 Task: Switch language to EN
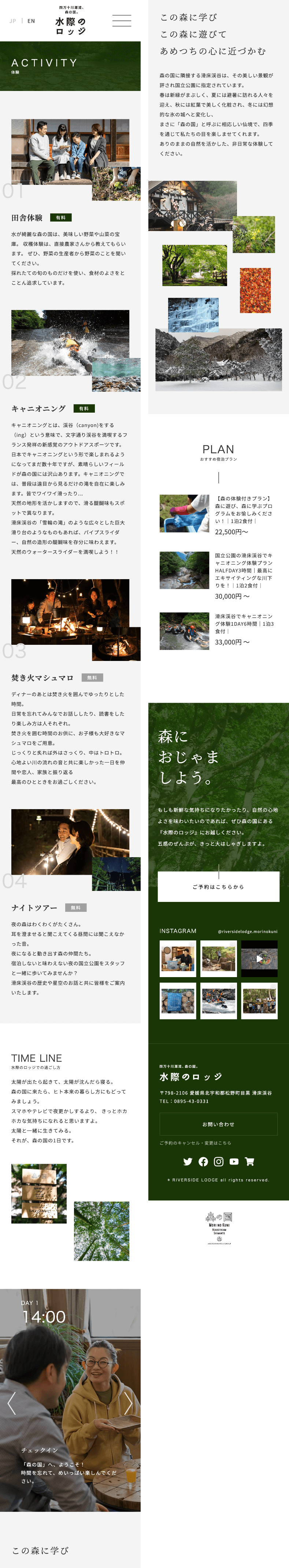click(x=31, y=21)
